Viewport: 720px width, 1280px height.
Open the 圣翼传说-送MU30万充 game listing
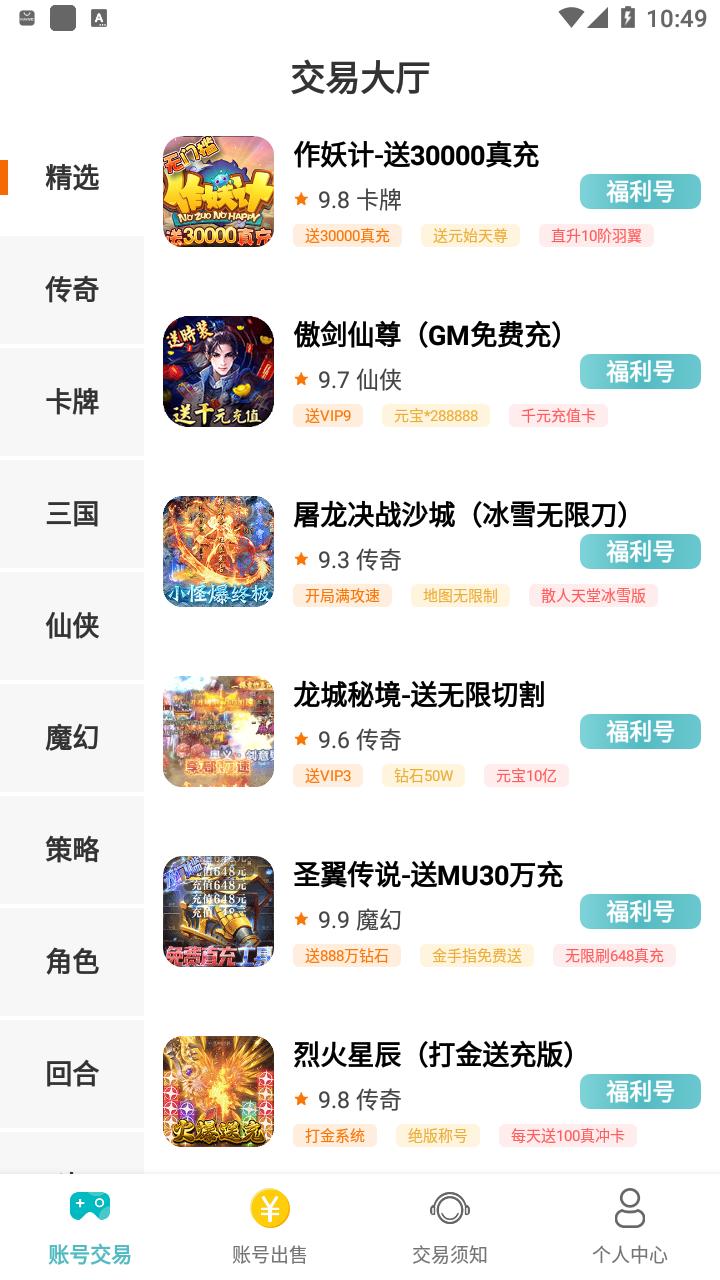click(428, 875)
